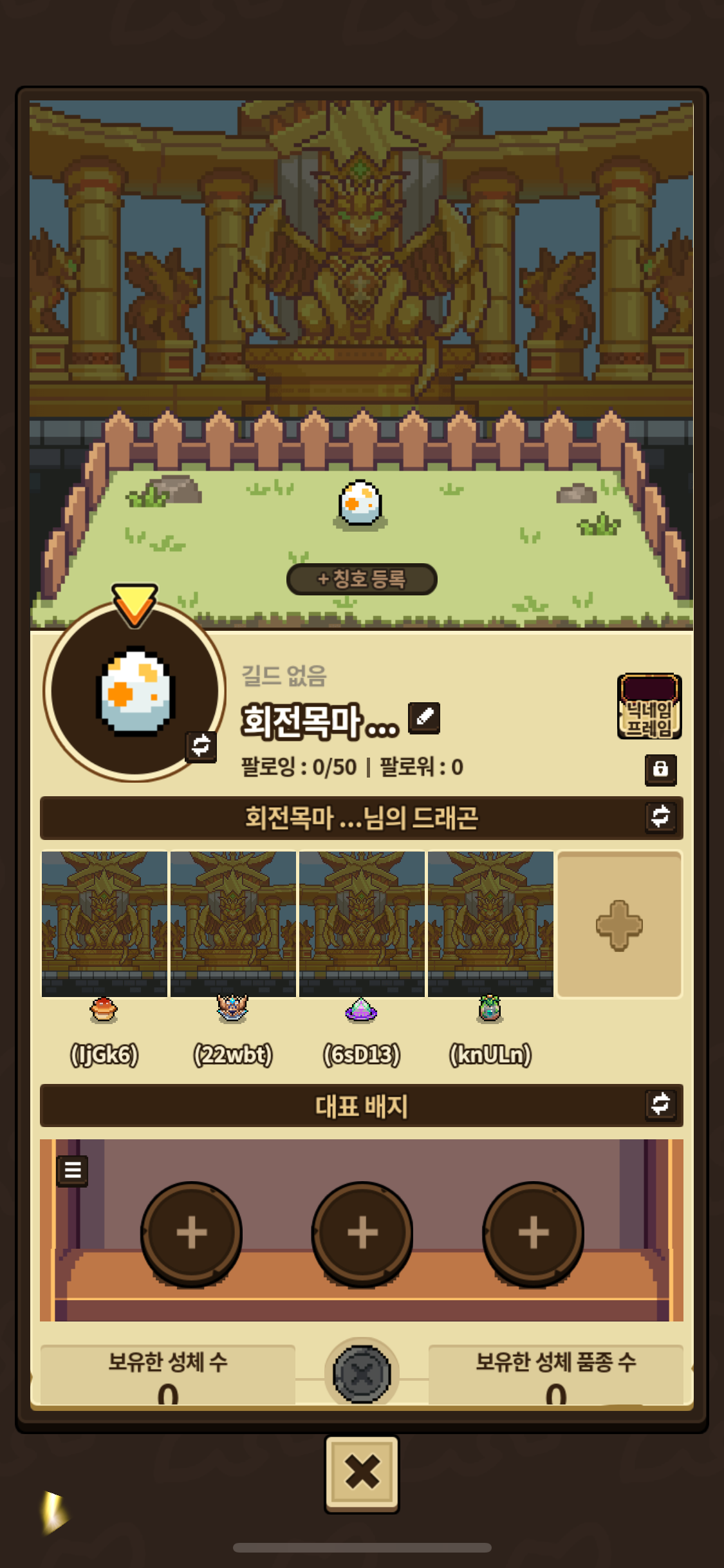This screenshot has height=1568, width=724.
Task: Add a badge to the last slot
Action: (534, 1233)
